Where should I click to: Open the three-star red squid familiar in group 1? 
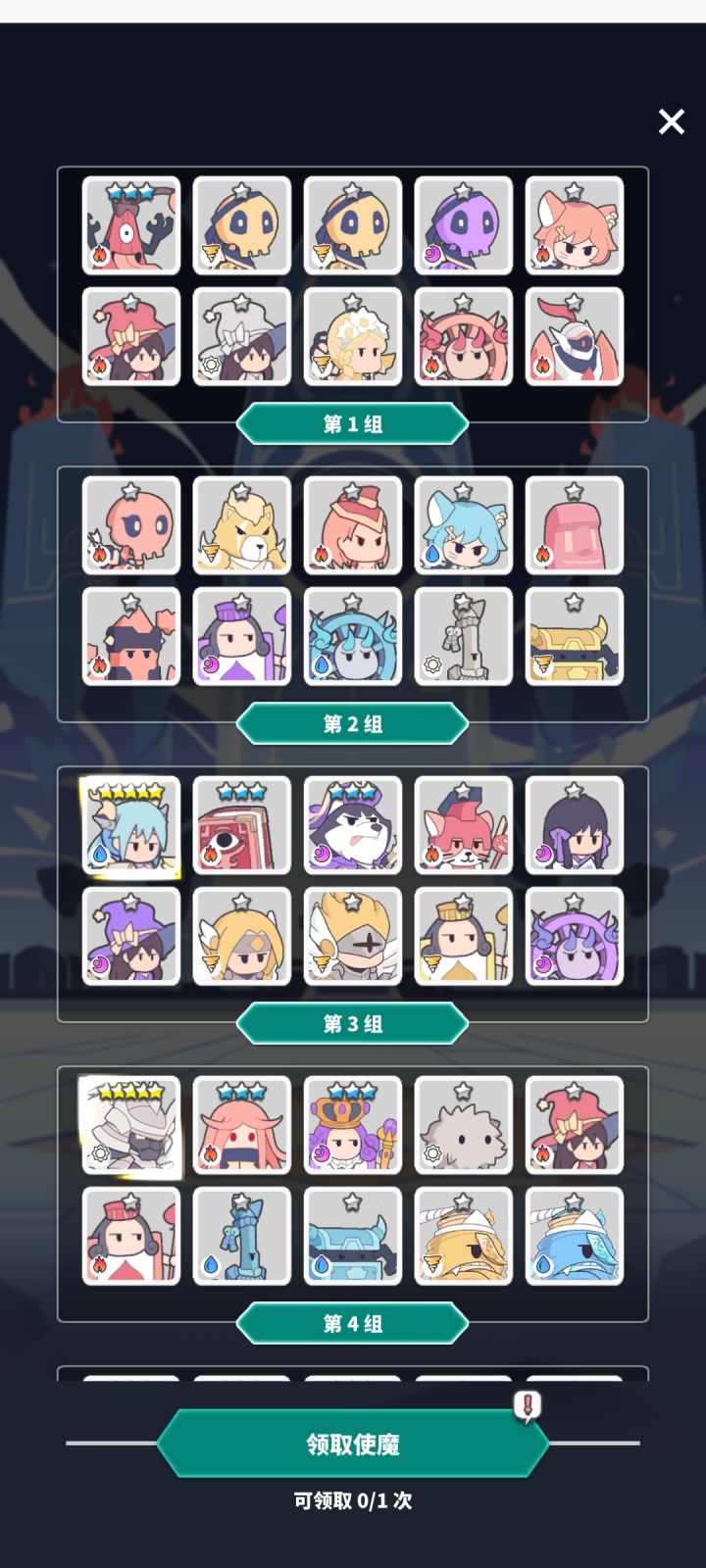point(131,225)
